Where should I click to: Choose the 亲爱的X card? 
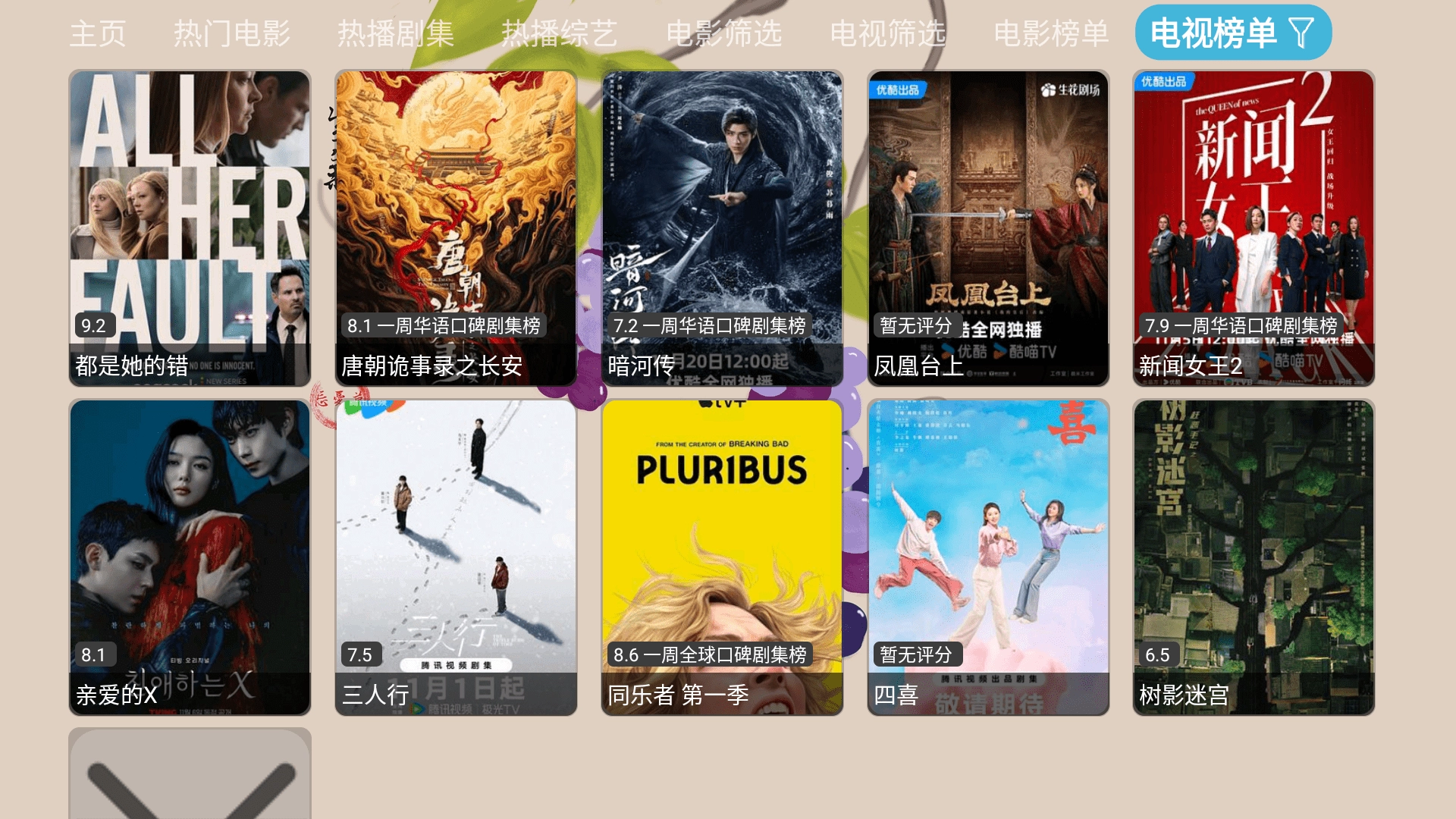click(x=190, y=557)
